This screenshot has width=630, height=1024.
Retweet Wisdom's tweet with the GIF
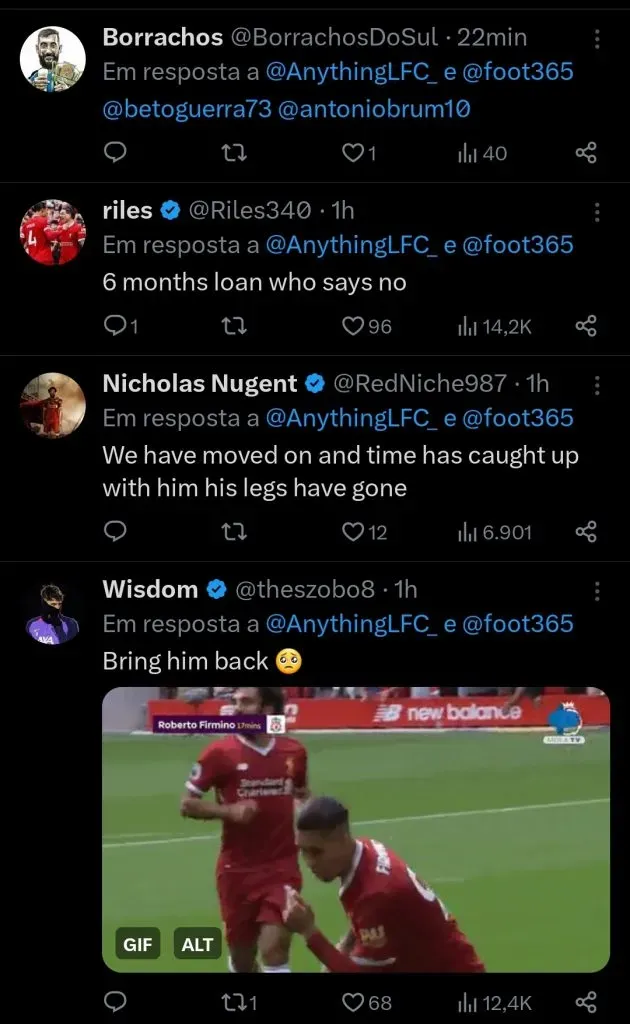[233, 1002]
